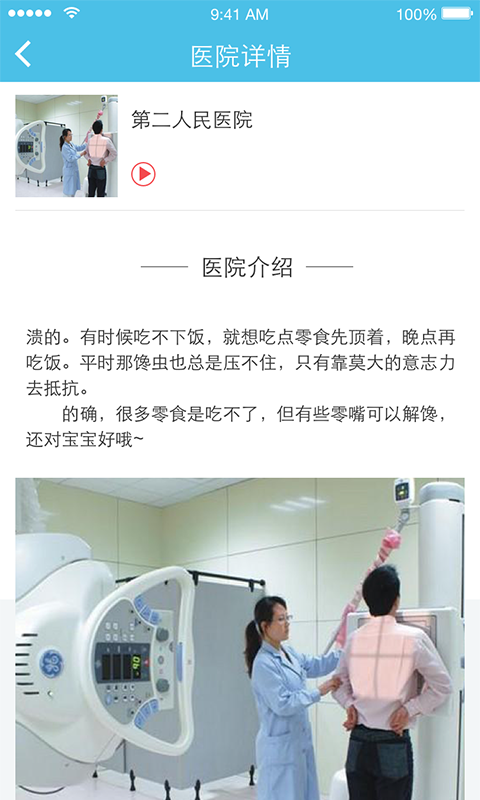The image size is (480, 800).
Task: View the large X-ray room photo
Action: click(240, 639)
